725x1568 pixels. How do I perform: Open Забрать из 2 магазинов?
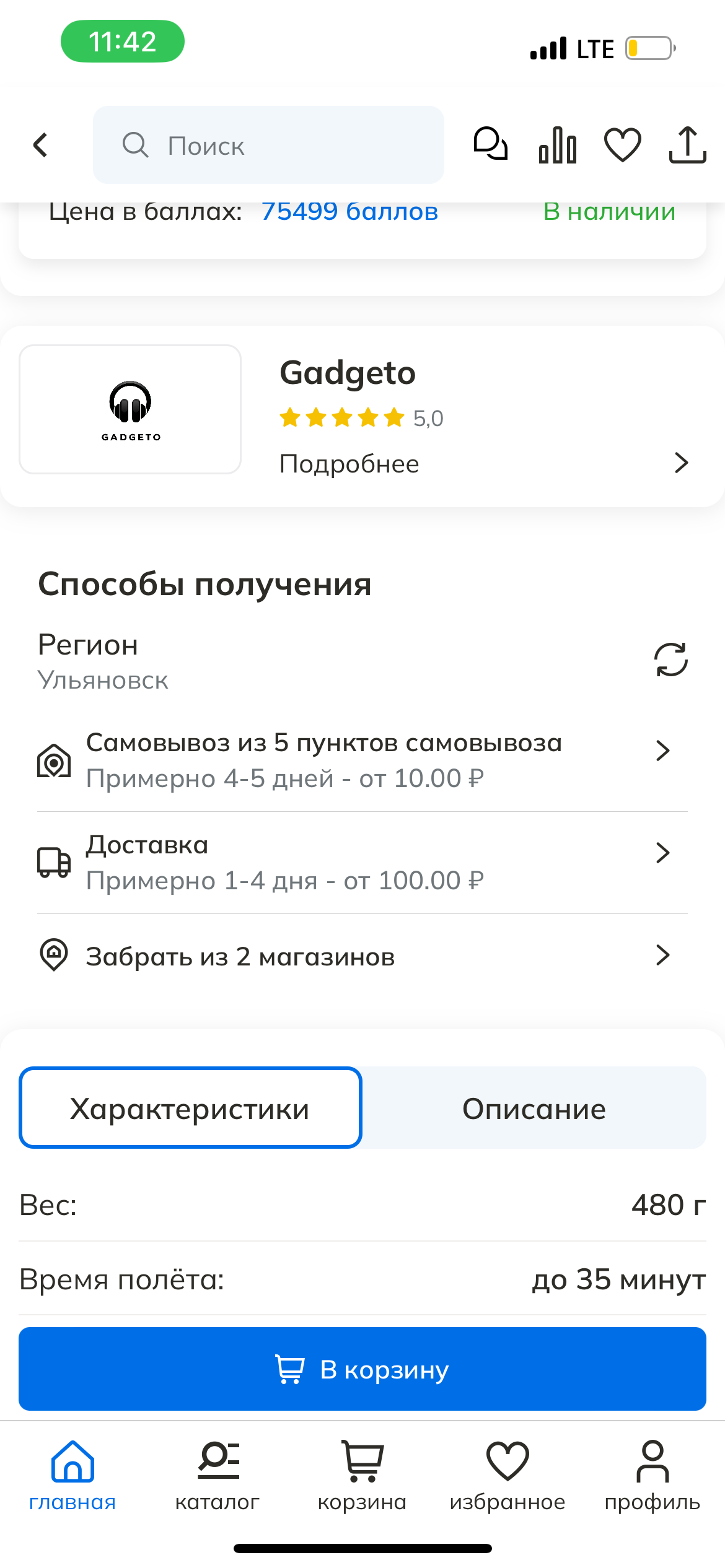pyautogui.click(x=362, y=956)
